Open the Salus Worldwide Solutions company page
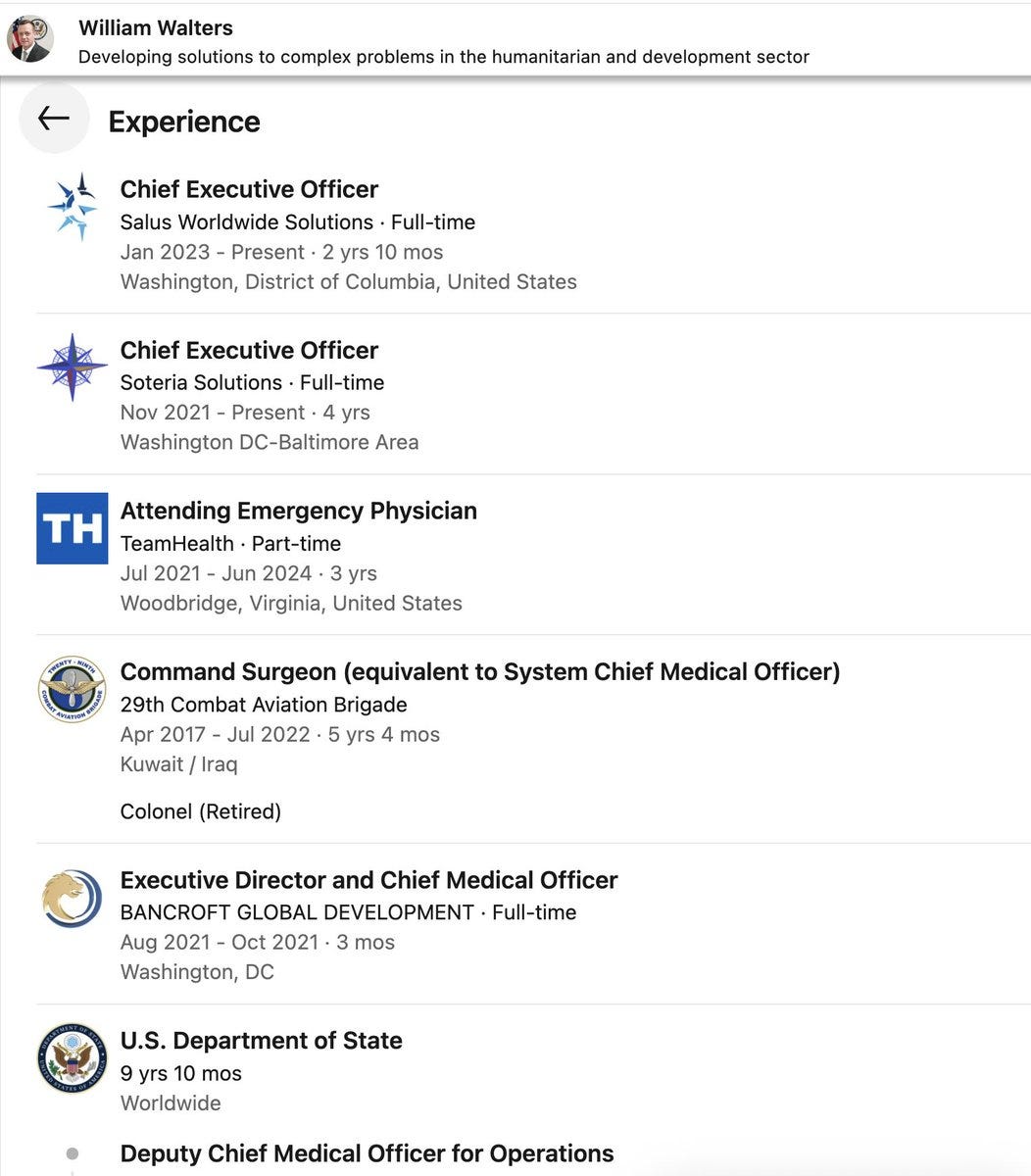 pos(73,207)
